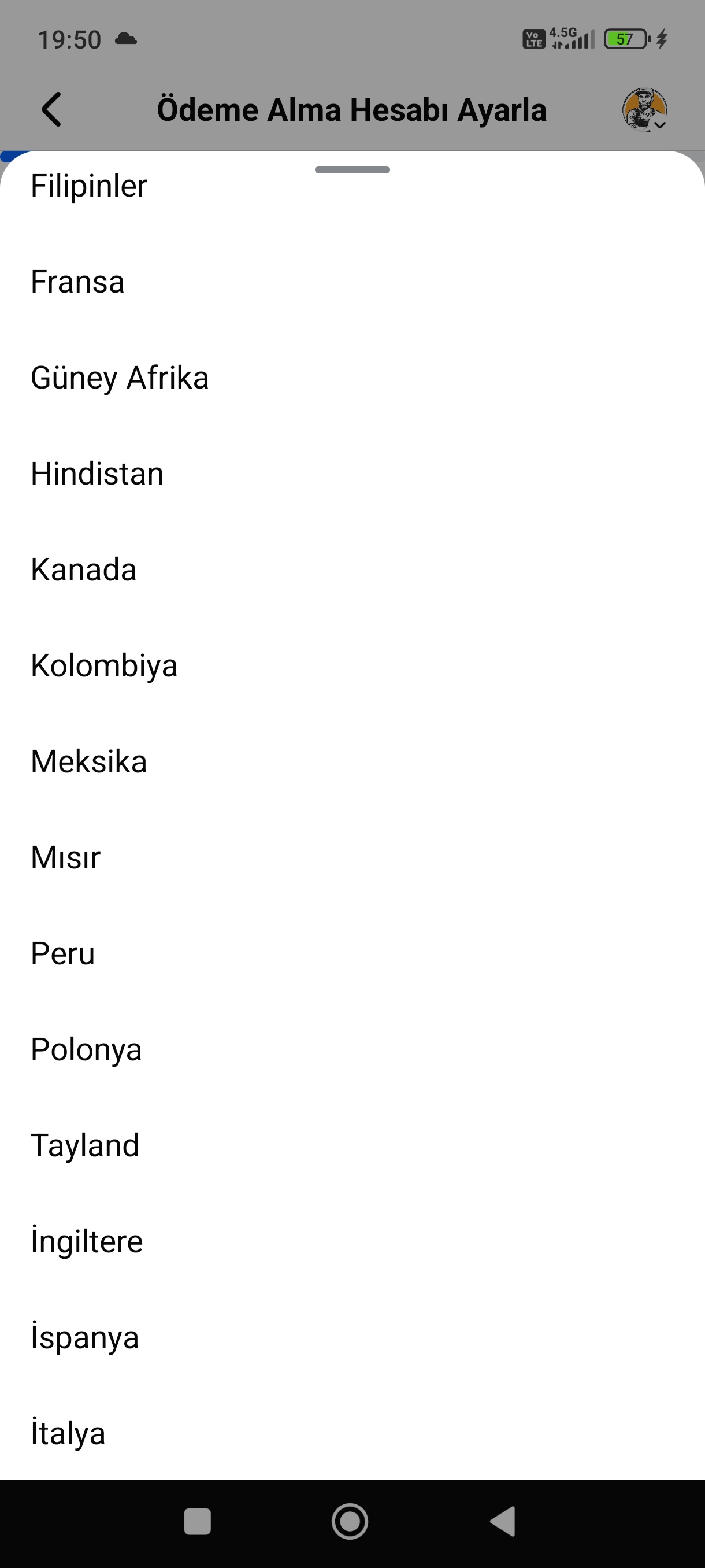
Task: Choose İngiltere
Action: pyautogui.click(x=352, y=1241)
